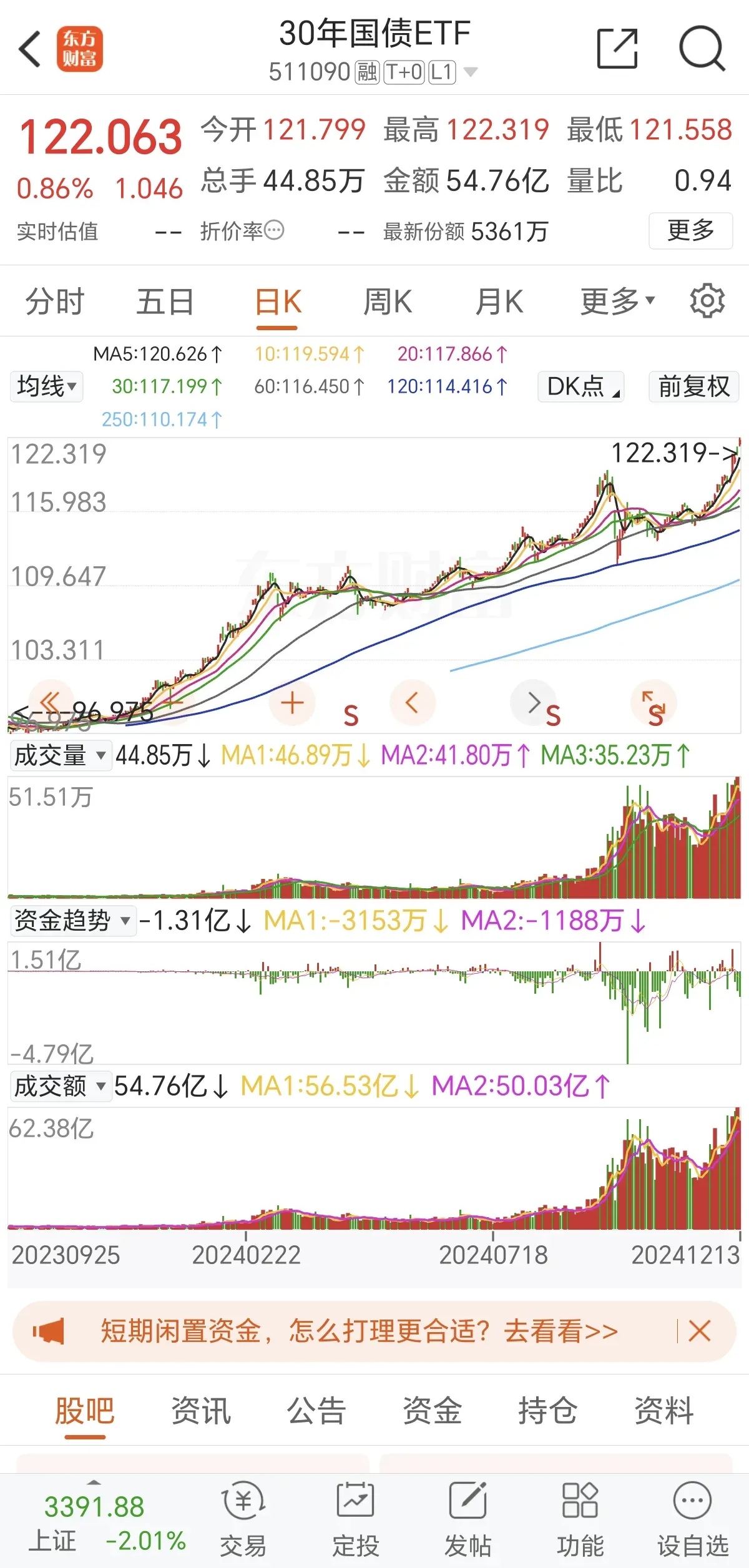Tap the 折价率 info circle toggle

pyautogui.click(x=273, y=231)
